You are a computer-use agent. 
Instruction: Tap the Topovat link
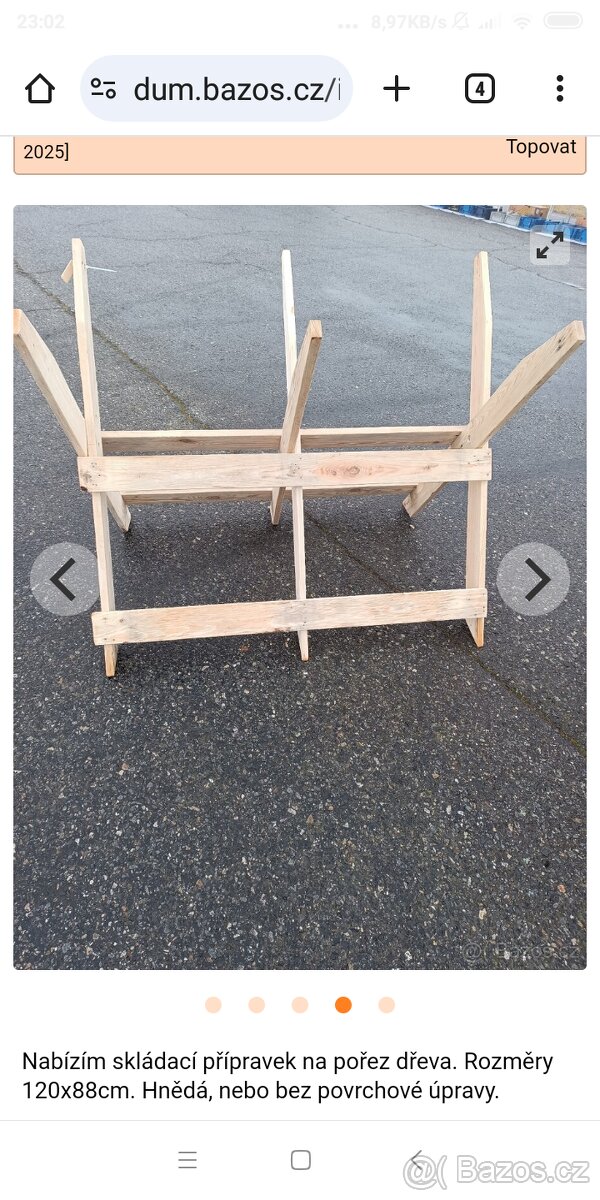click(541, 147)
